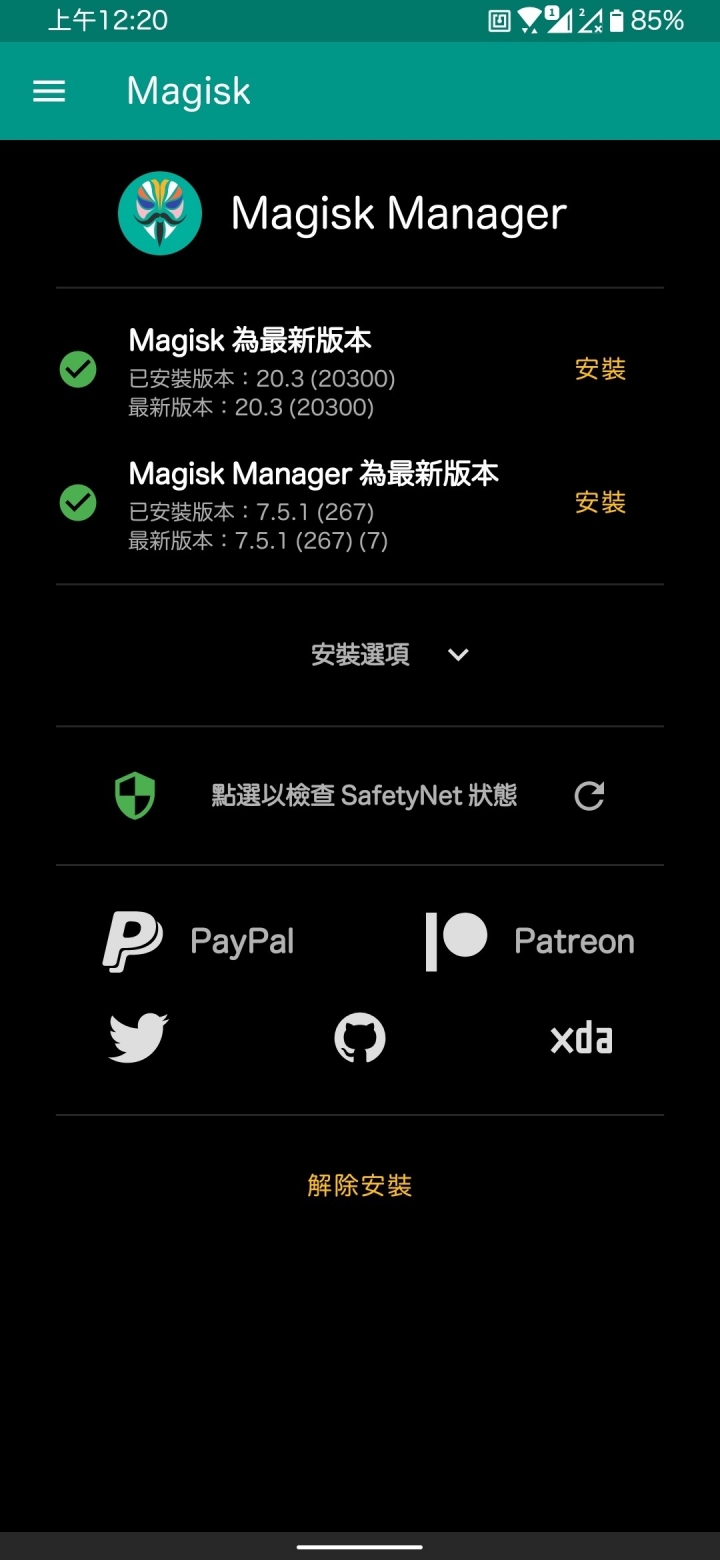Tap 解除安裝 to uninstall Magisk
This screenshot has height=1560, width=720.
point(360,1186)
